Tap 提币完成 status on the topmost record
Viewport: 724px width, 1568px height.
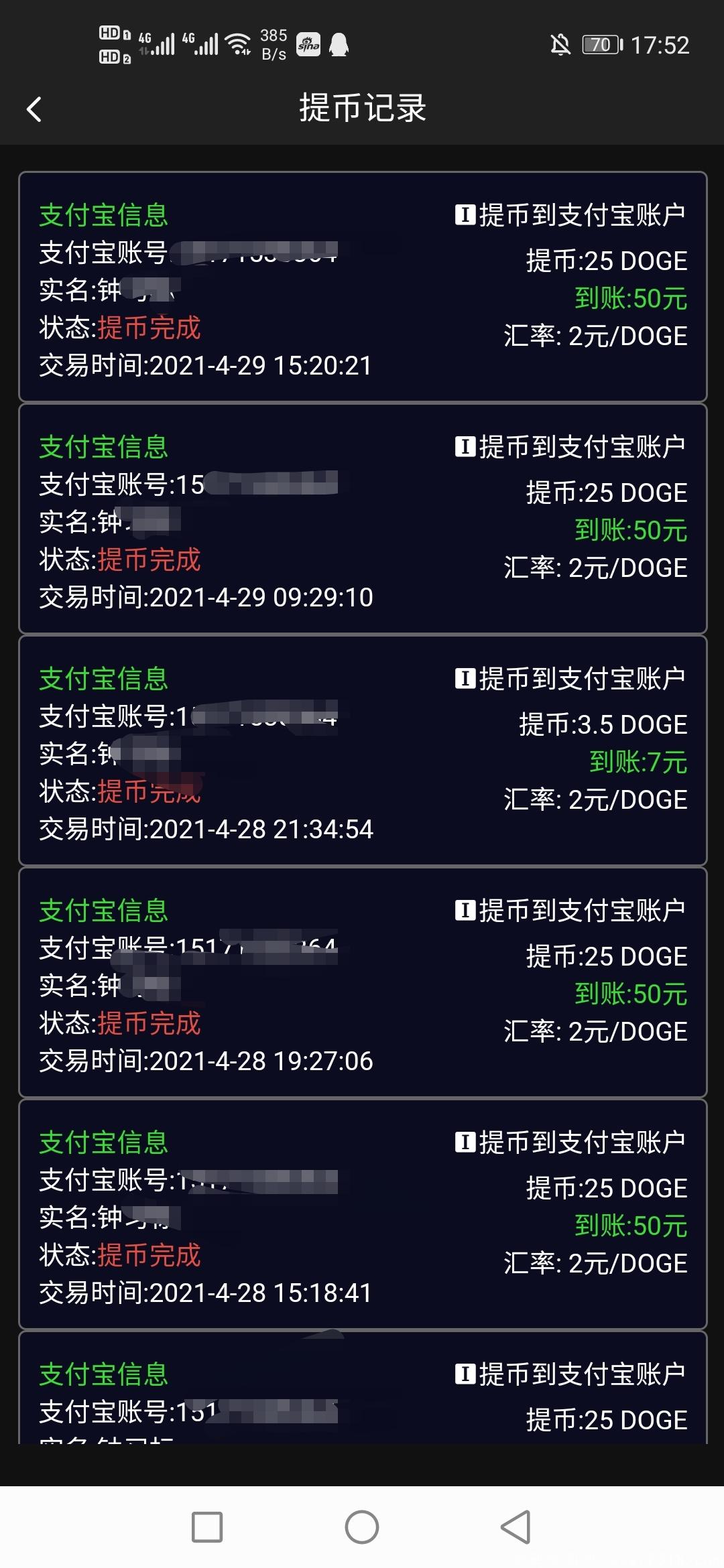(149, 328)
